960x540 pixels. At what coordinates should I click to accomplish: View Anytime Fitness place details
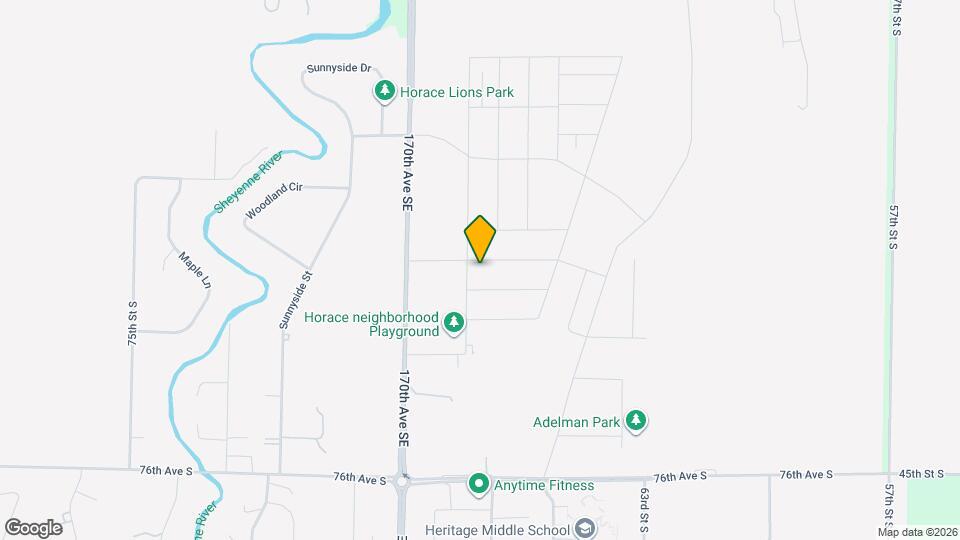479,486
